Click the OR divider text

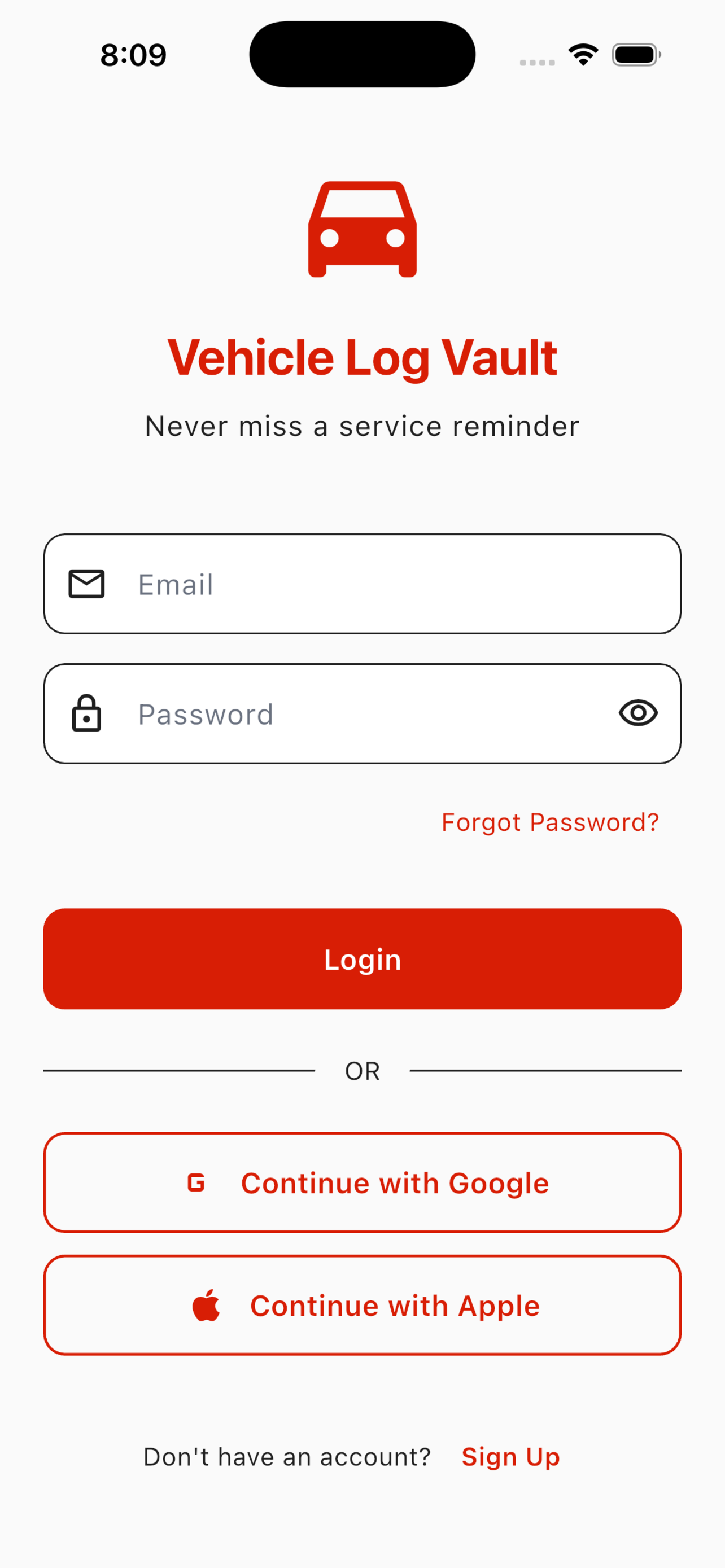point(362,1070)
